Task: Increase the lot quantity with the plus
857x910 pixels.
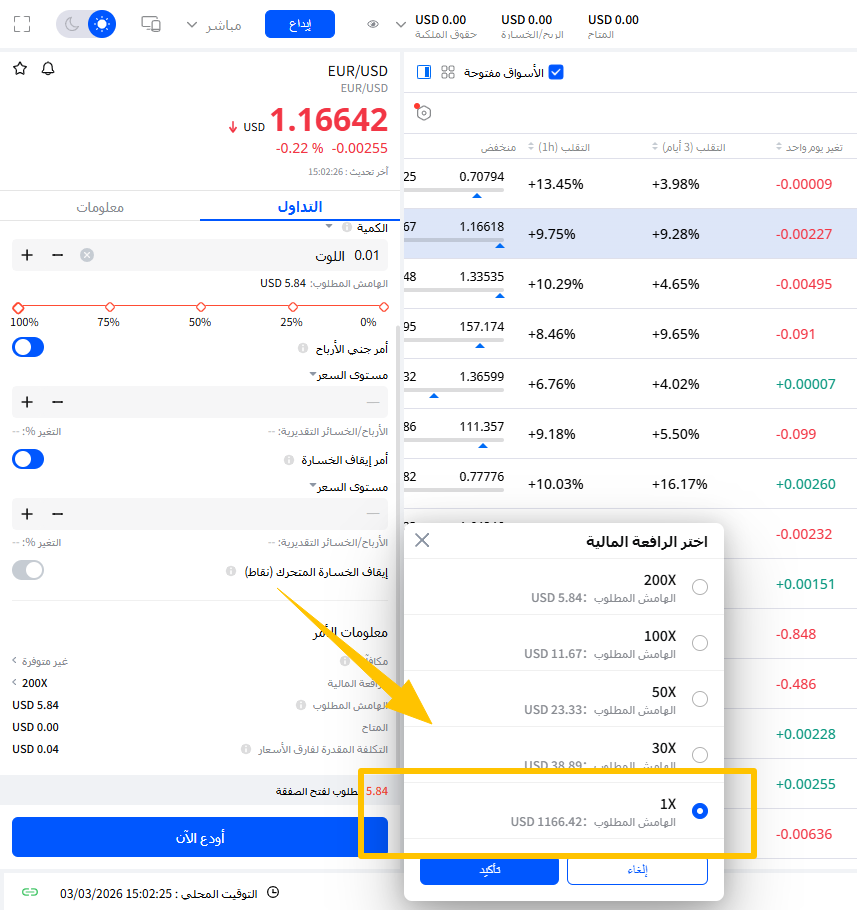Action: tap(27, 255)
